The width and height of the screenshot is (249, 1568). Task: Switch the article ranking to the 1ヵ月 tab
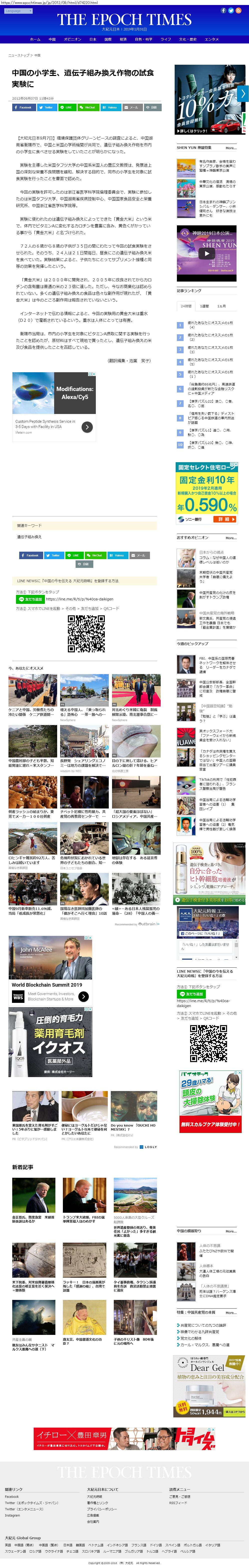coord(221,306)
